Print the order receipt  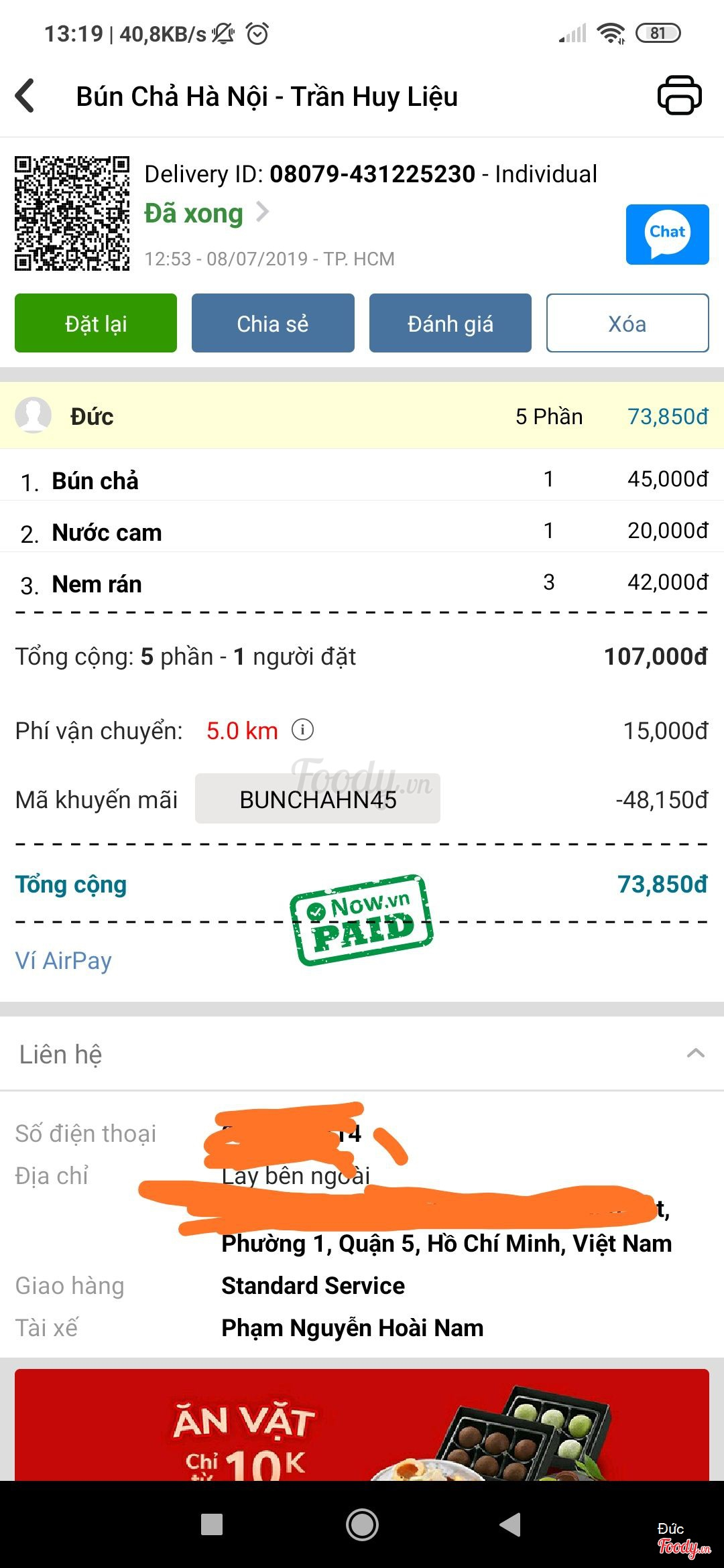point(679,96)
